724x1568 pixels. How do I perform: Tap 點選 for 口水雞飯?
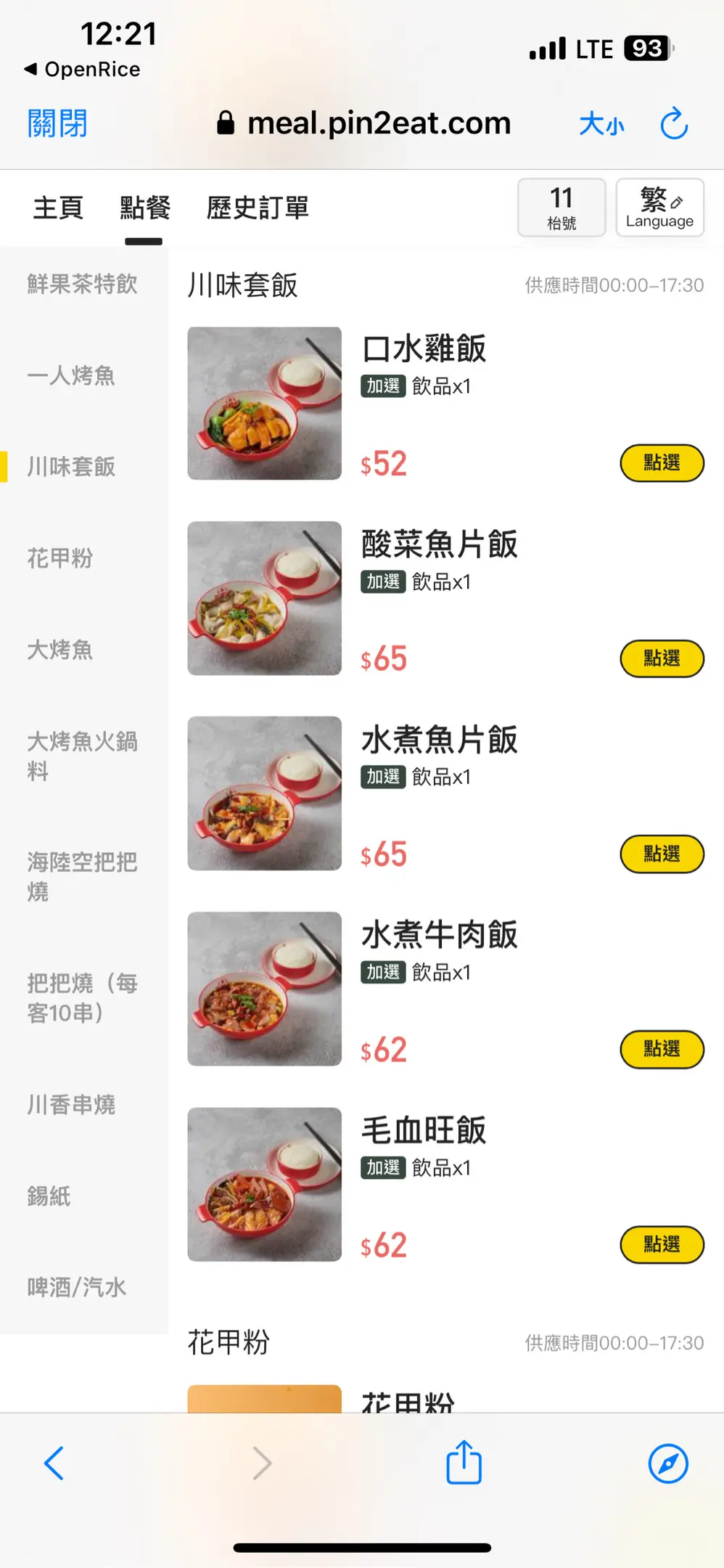(x=662, y=463)
